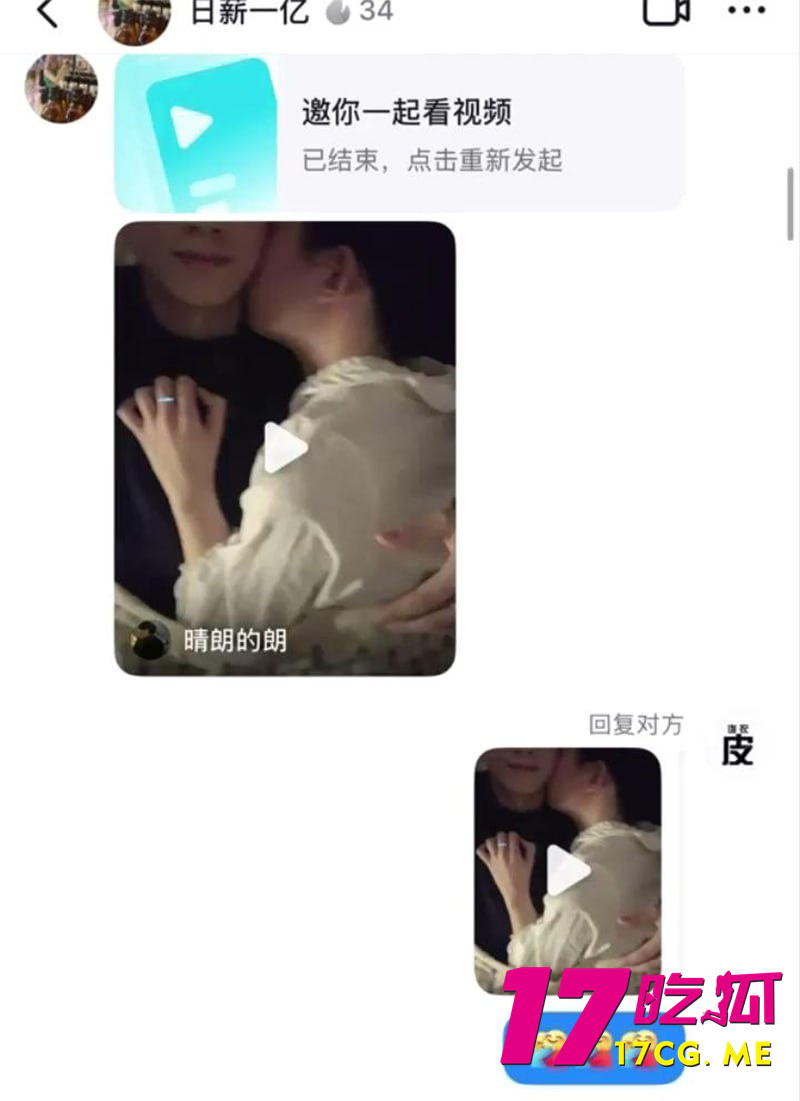Image resolution: width=800 pixels, height=1101 pixels.
Task: Open the overflow menu
Action: click(x=746, y=12)
